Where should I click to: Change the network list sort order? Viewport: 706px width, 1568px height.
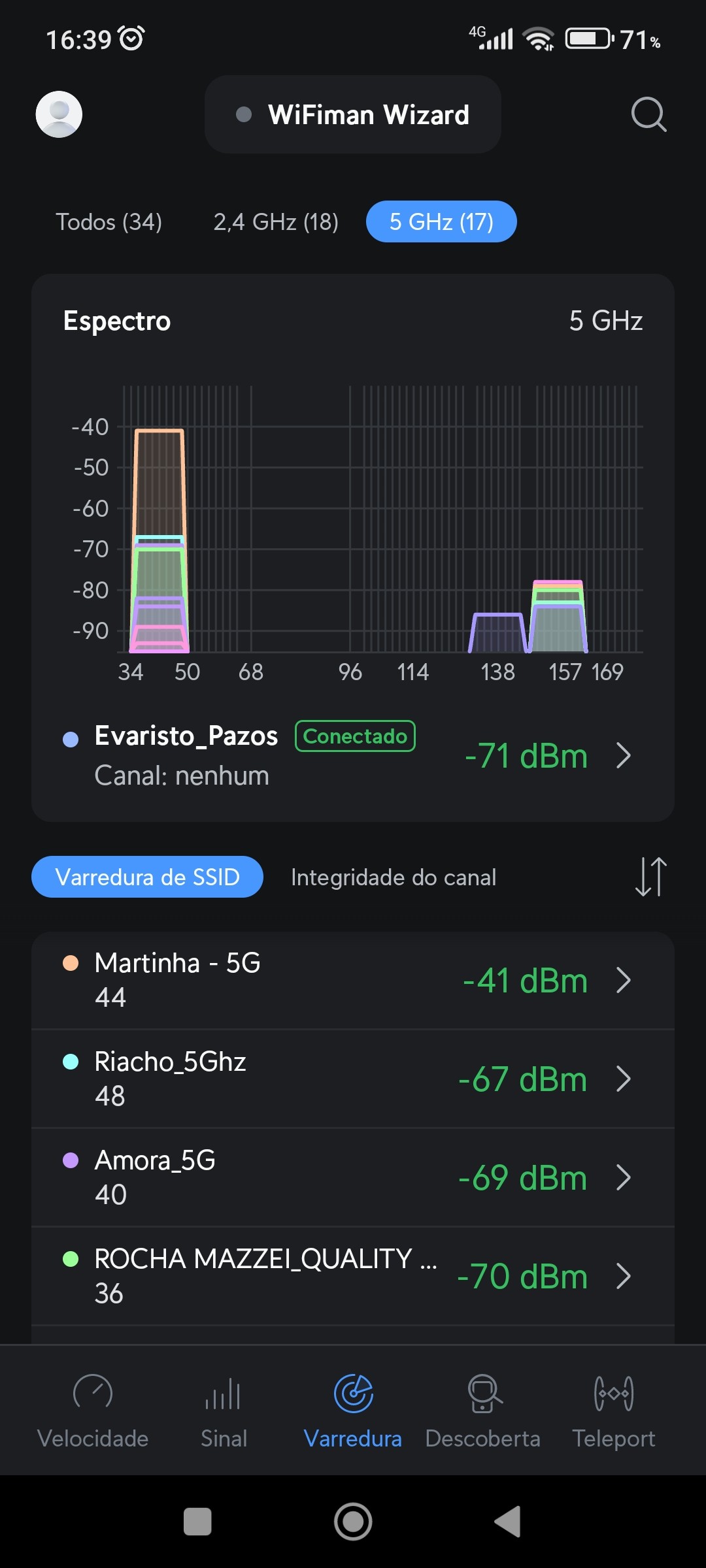click(650, 877)
